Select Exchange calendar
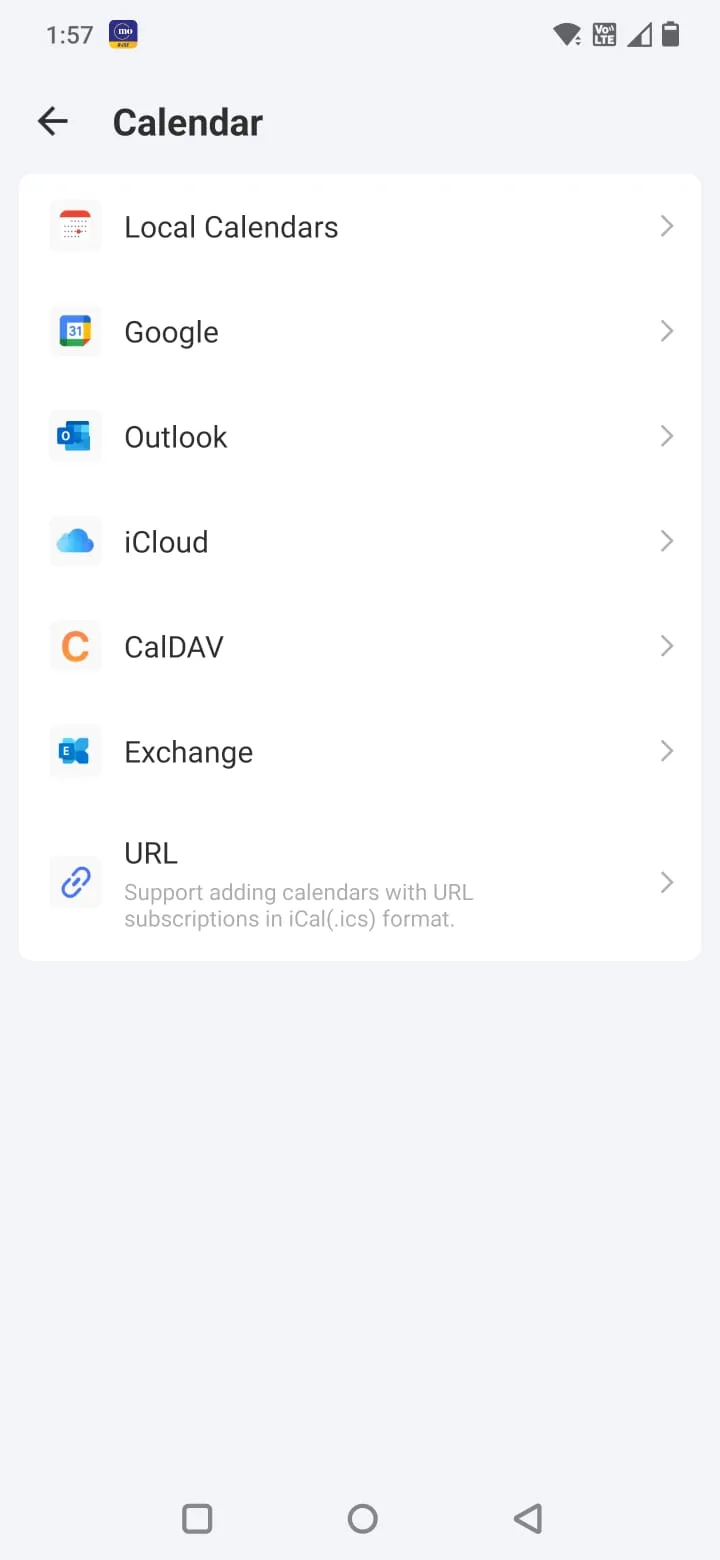 coord(360,752)
